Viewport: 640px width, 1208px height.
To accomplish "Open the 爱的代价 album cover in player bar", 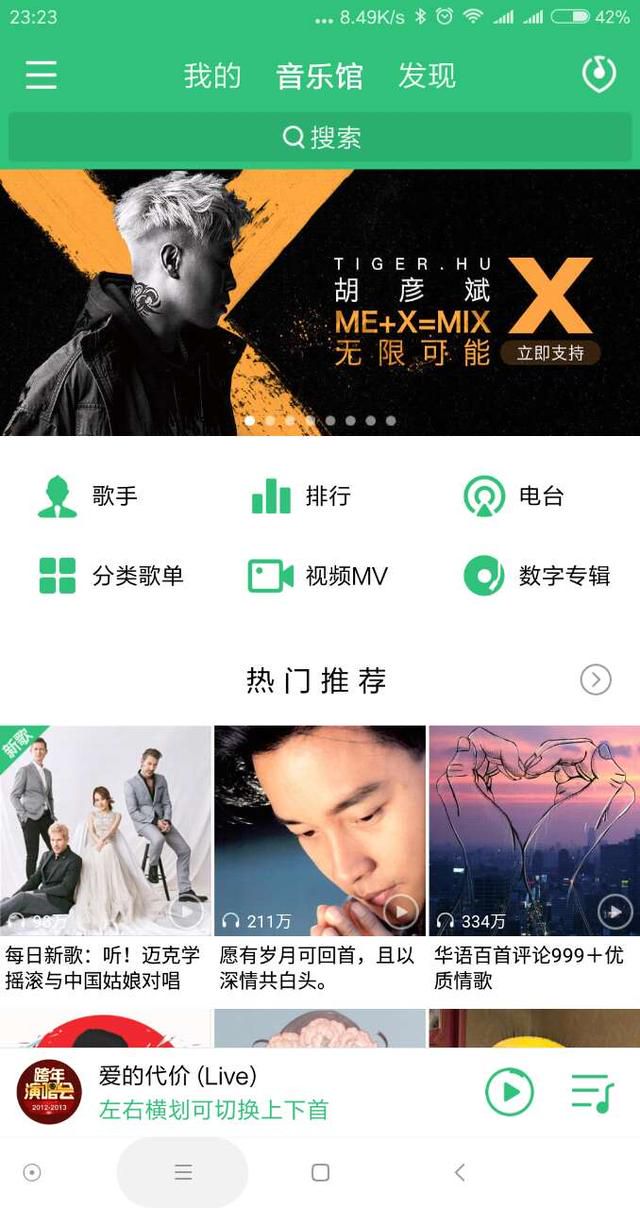I will coord(49,1092).
